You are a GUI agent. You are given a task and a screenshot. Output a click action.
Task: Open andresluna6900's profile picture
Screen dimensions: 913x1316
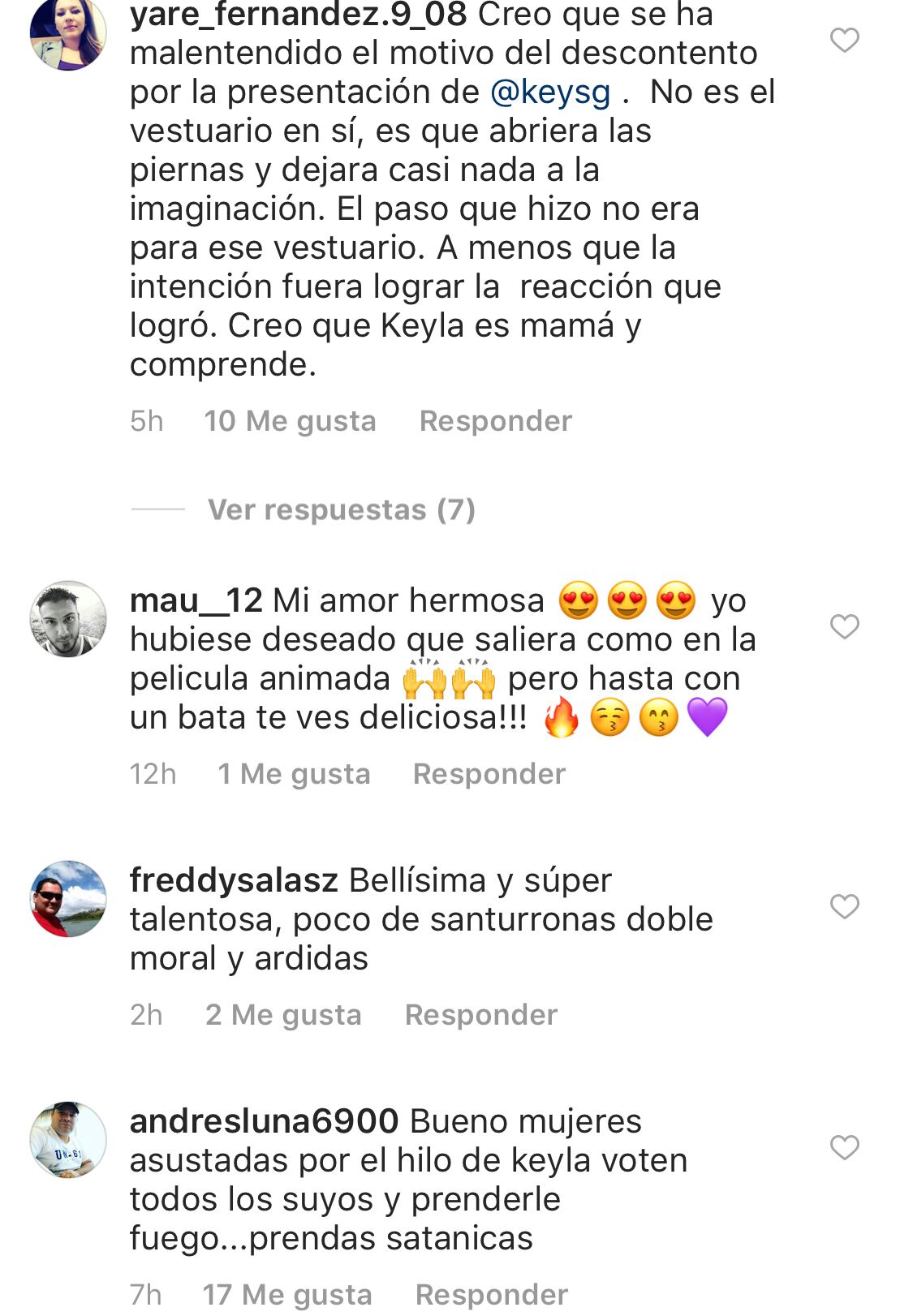pyautogui.click(x=68, y=1140)
